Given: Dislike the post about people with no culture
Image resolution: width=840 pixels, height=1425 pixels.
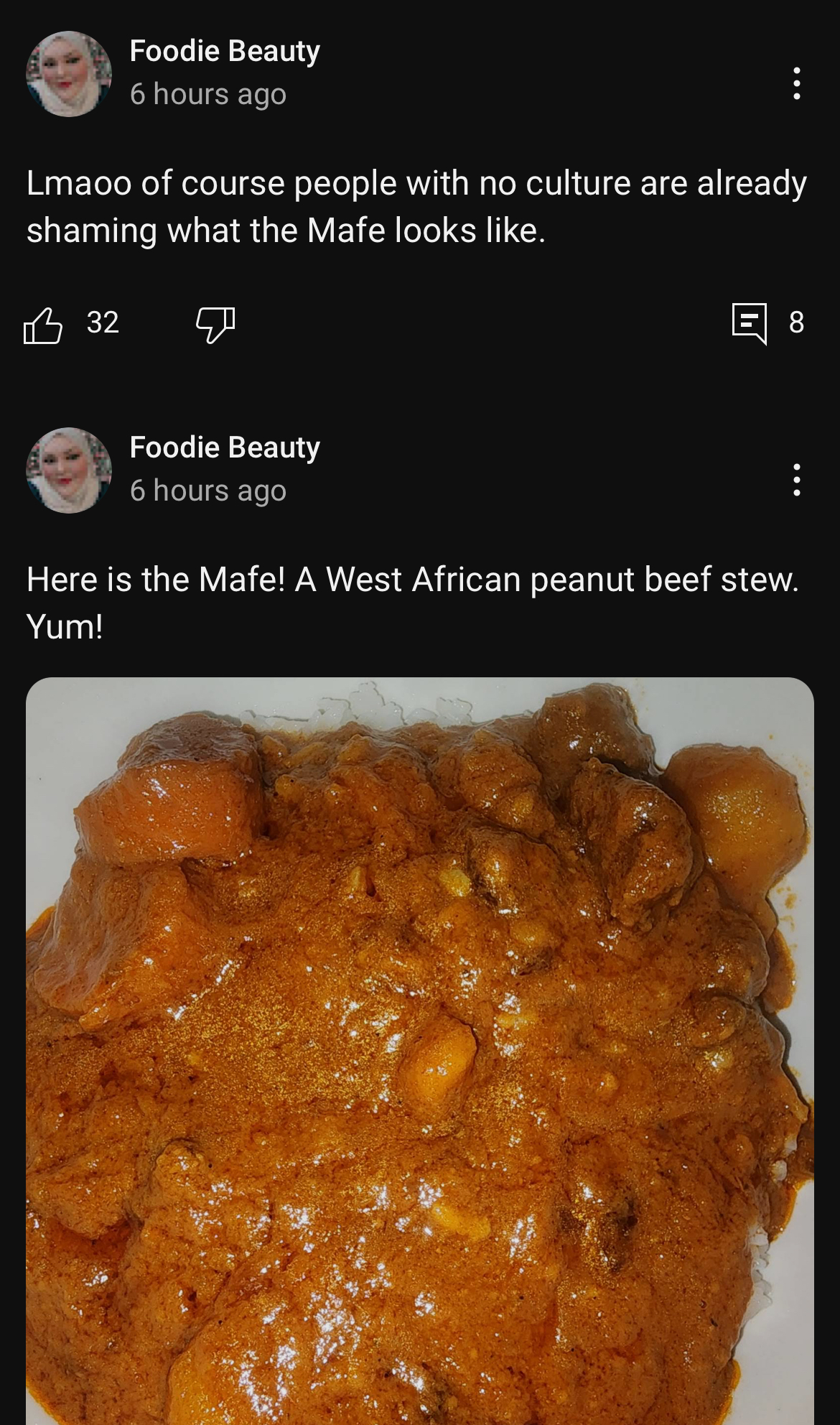Looking at the screenshot, I should coord(215,325).
